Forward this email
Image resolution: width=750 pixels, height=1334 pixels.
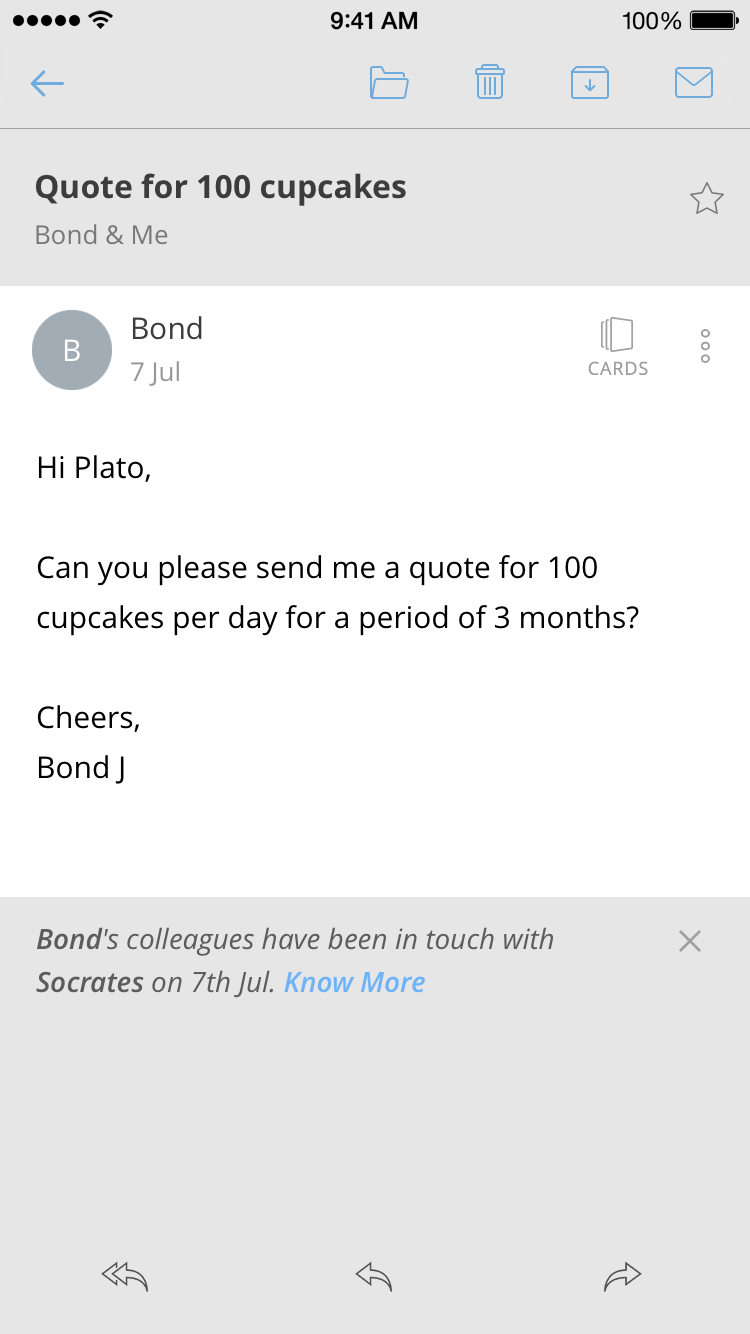point(622,1276)
